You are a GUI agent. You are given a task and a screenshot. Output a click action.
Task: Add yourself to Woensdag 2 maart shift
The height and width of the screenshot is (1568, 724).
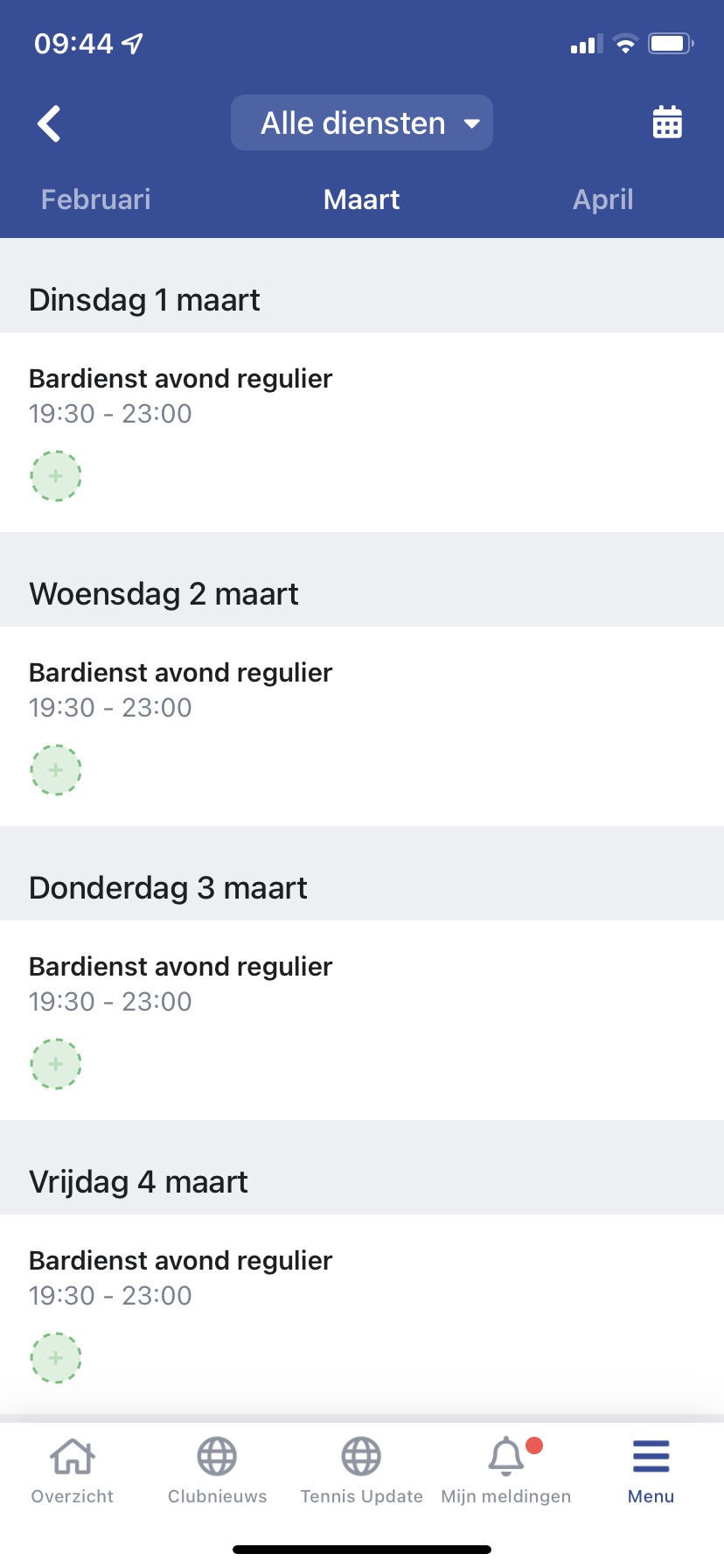[x=56, y=770]
